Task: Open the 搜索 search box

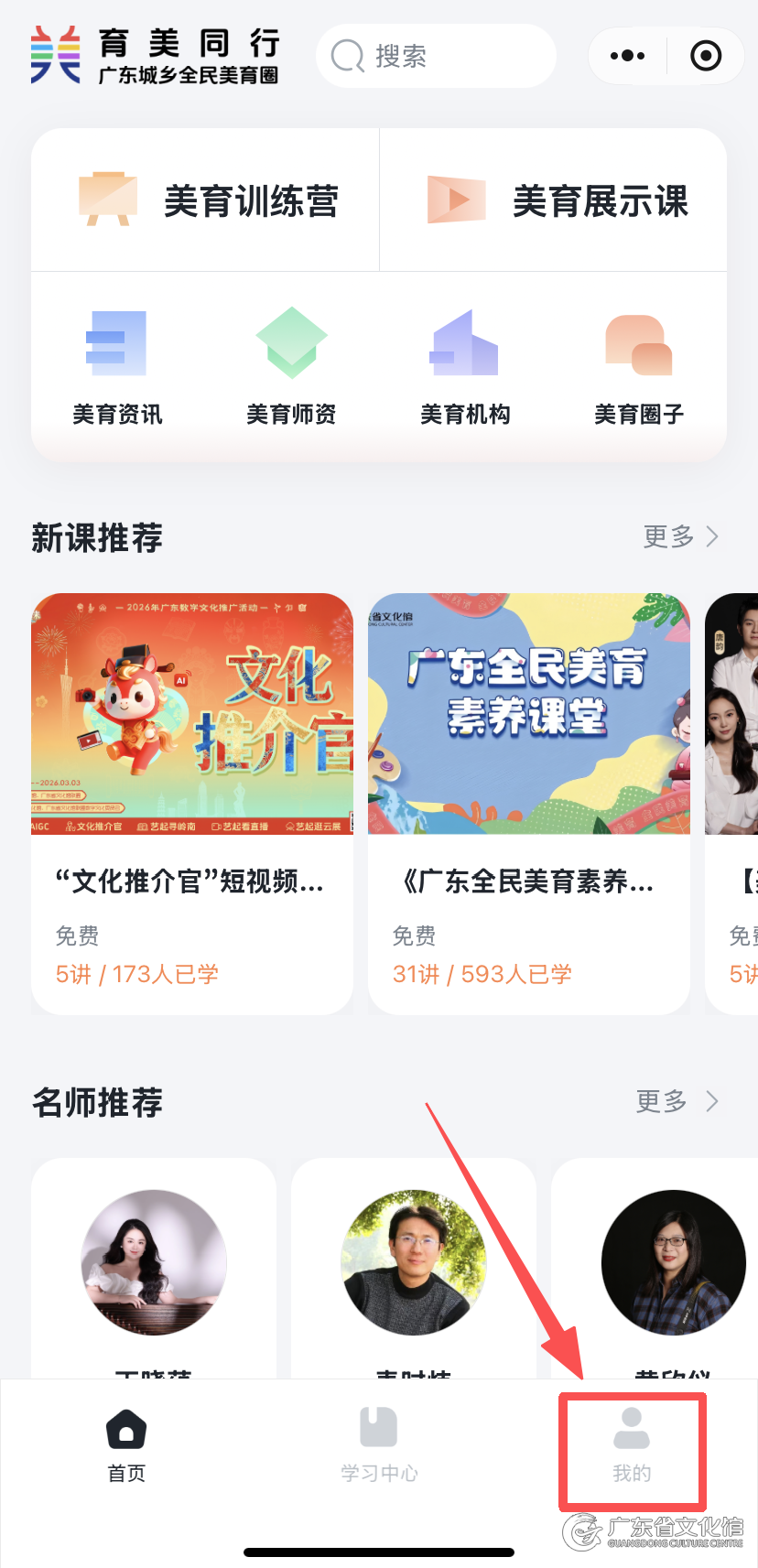Action: pos(436,56)
